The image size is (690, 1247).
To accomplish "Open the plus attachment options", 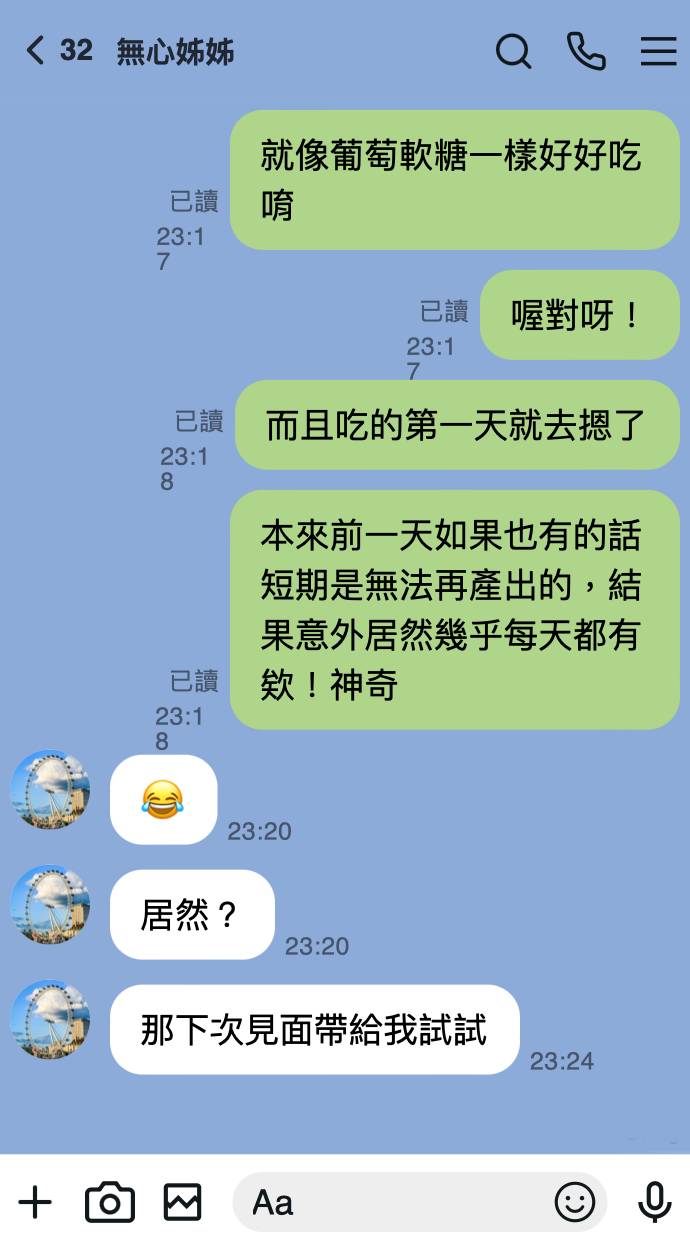I will click(x=35, y=1201).
